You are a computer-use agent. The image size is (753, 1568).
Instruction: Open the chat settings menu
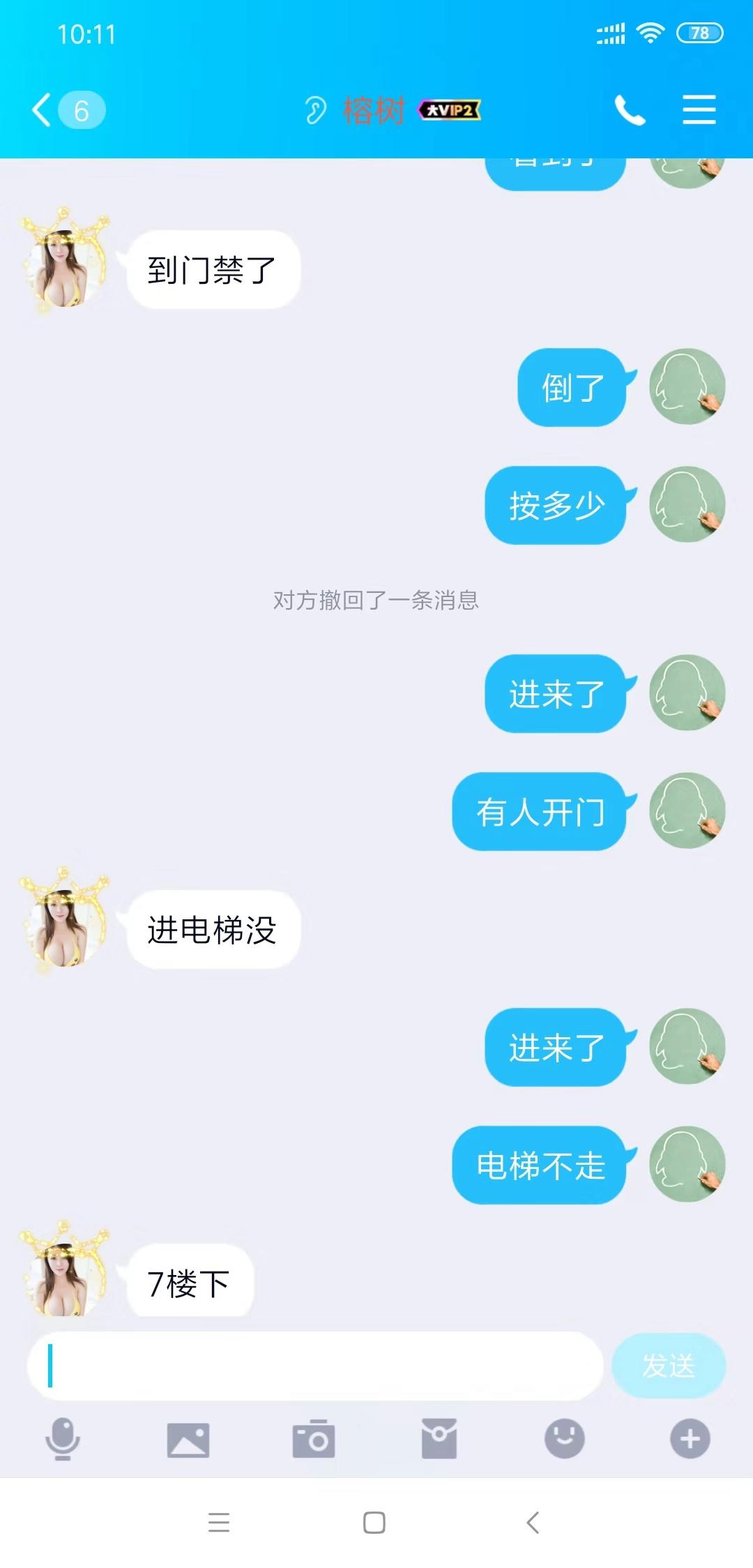[699, 110]
